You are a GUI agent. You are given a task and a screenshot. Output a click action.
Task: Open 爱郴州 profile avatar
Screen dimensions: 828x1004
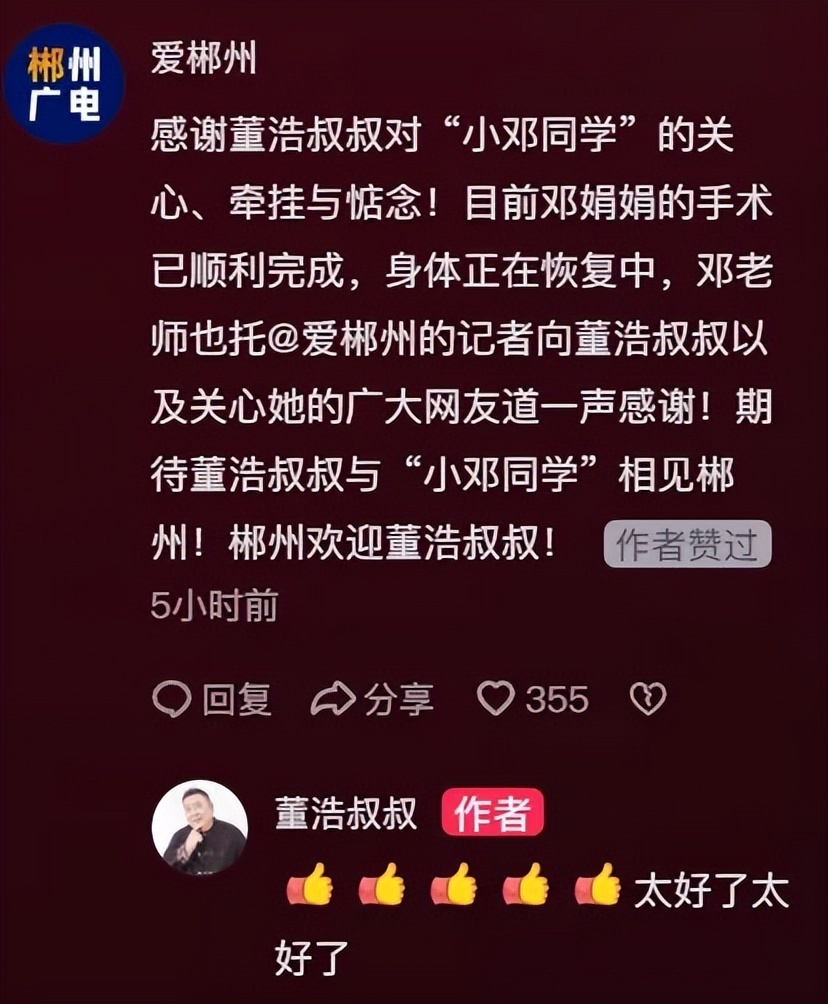coord(63,82)
